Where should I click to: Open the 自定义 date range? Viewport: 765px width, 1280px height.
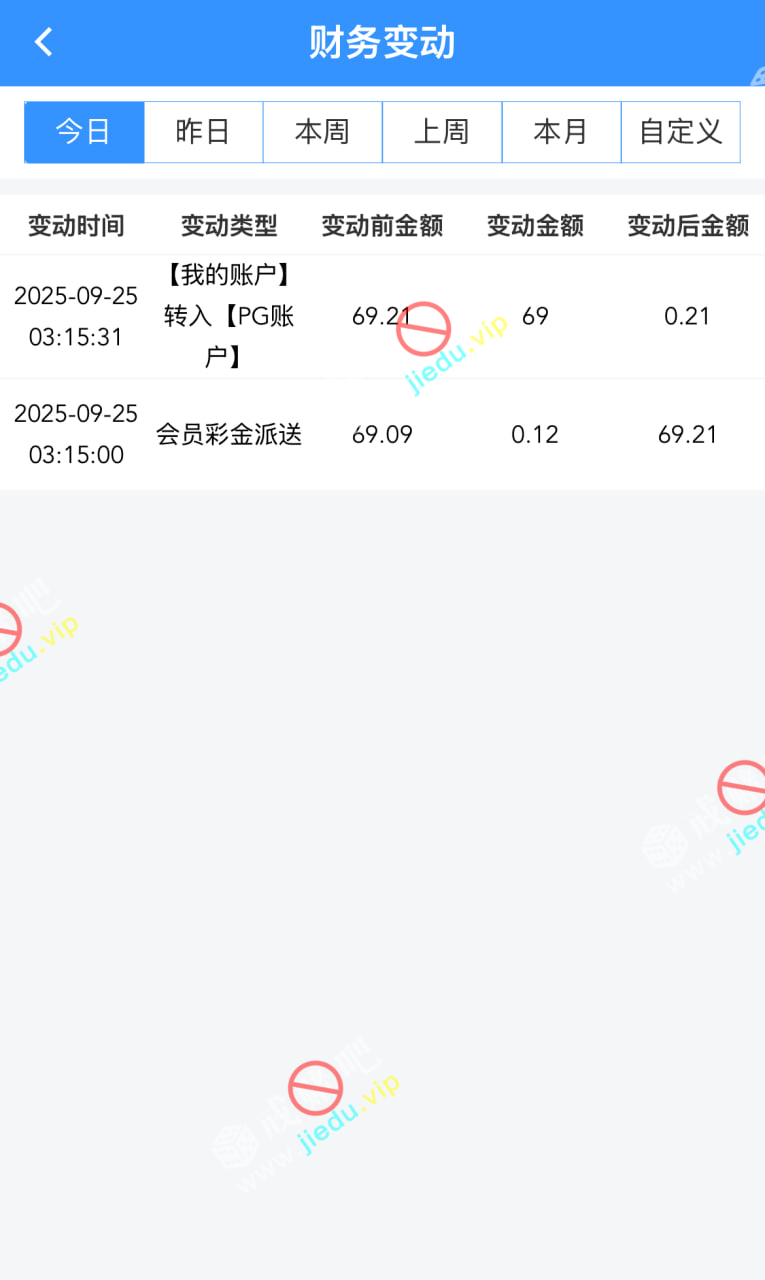point(680,132)
